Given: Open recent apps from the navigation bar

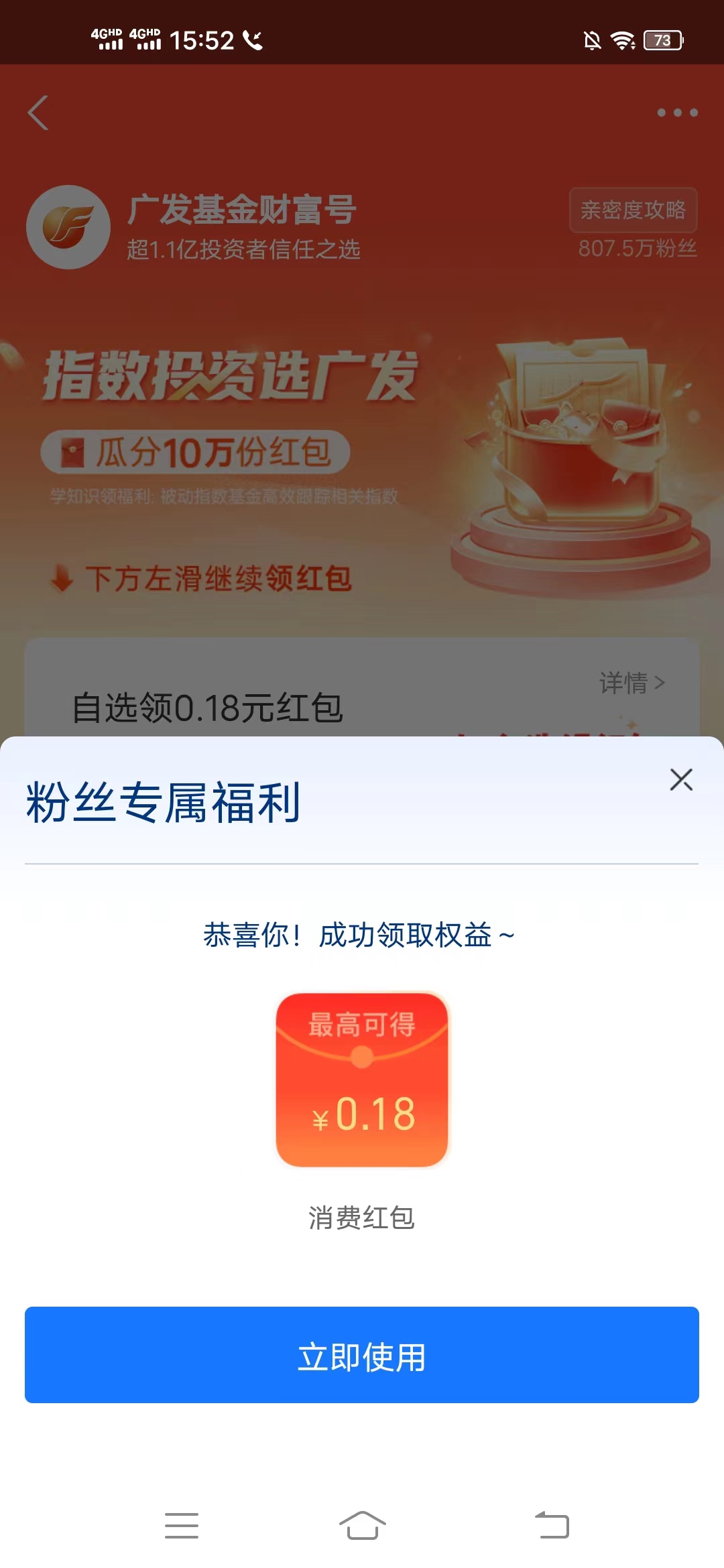Looking at the screenshot, I should pos(182,1525).
